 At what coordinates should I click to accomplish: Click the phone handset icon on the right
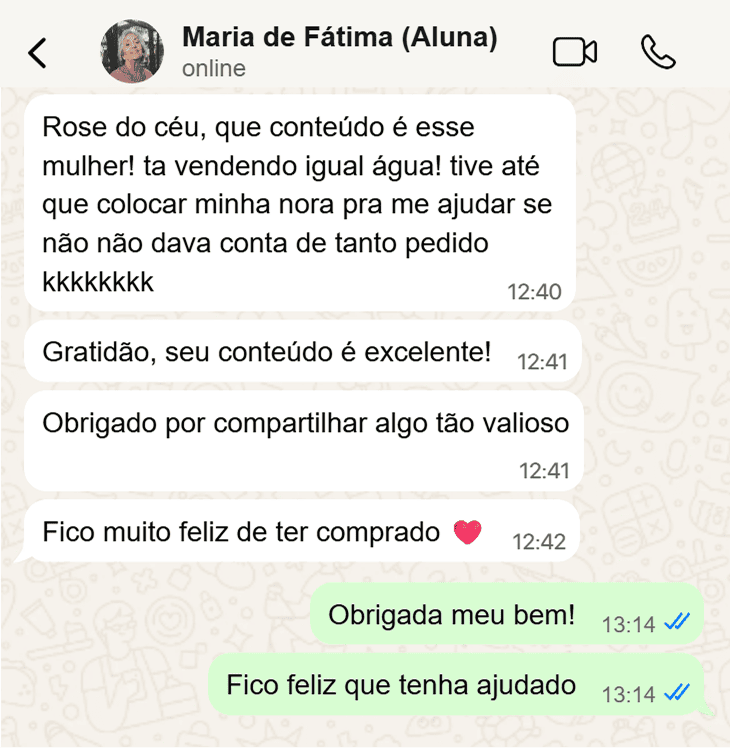660,50
